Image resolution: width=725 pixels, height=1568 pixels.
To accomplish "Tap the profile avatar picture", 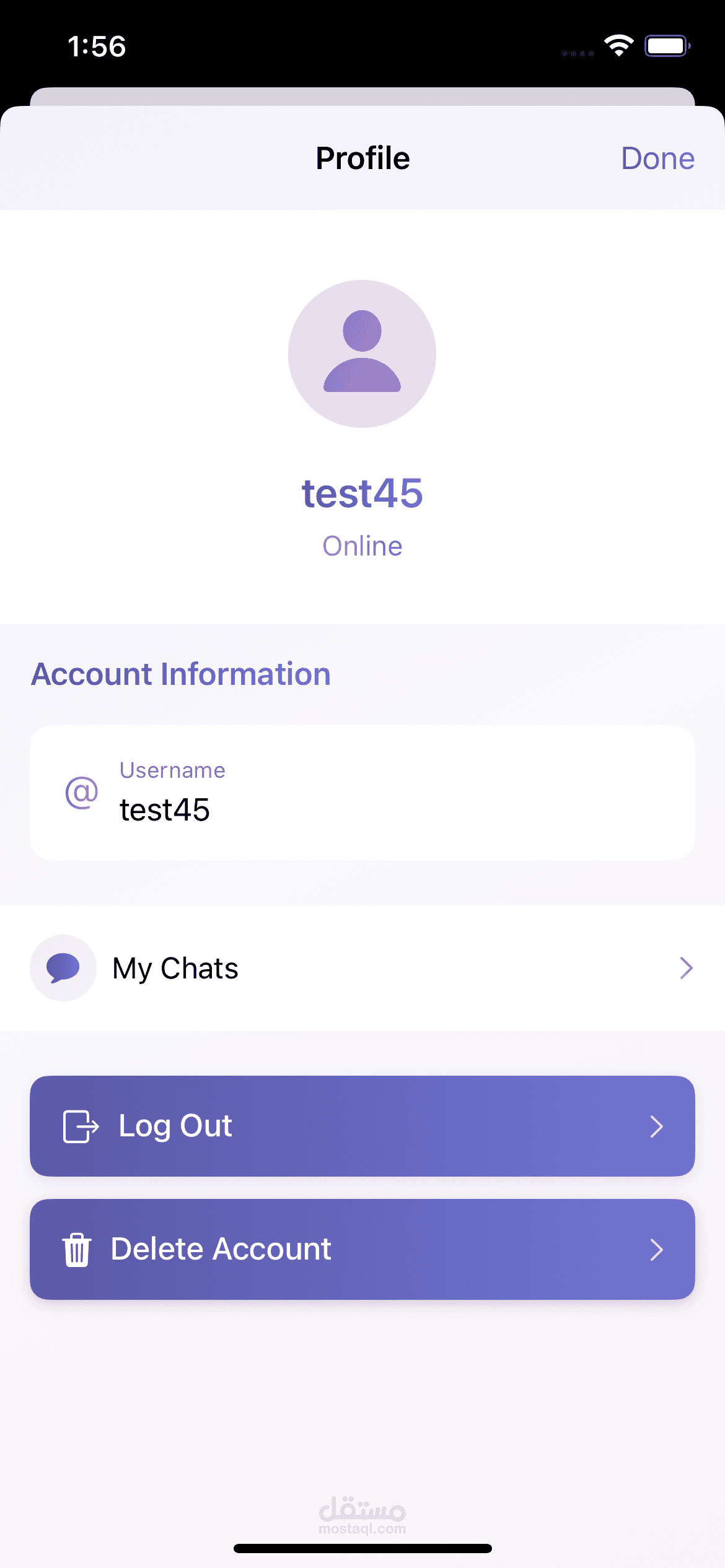I will (362, 354).
